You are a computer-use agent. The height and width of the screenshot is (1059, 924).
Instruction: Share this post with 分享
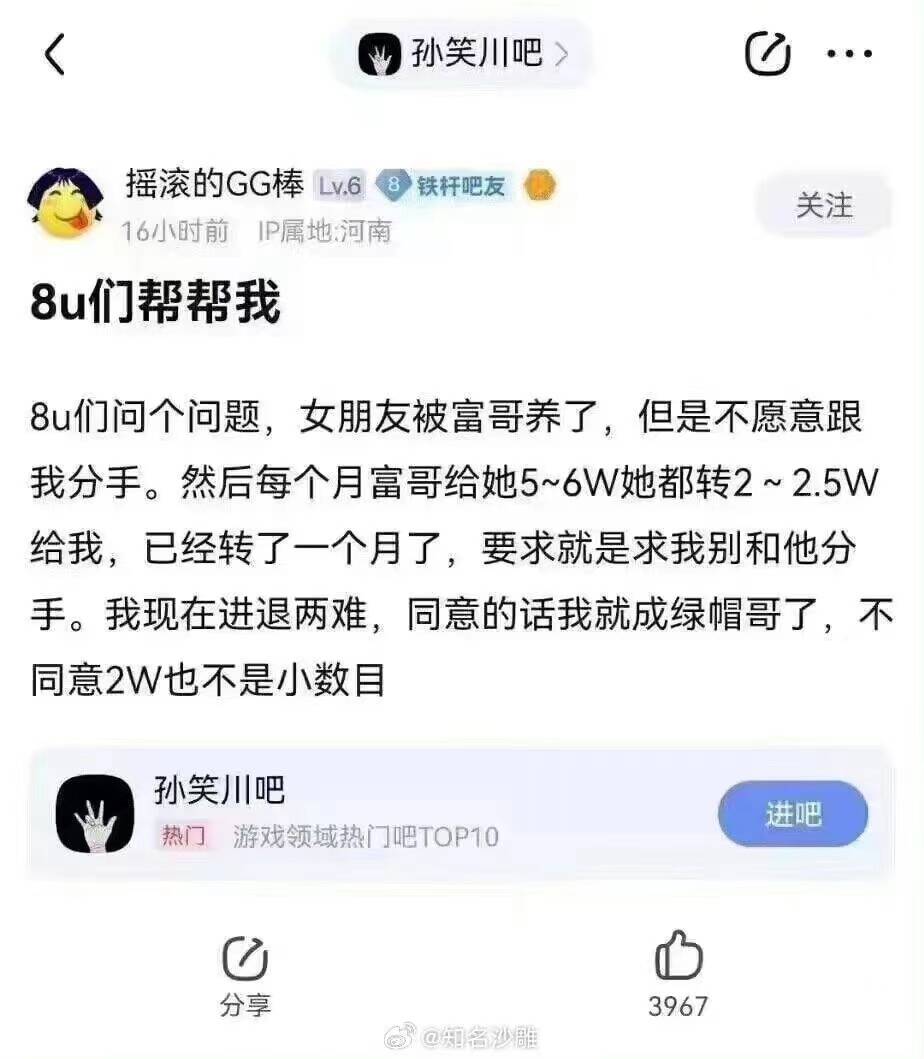point(245,974)
